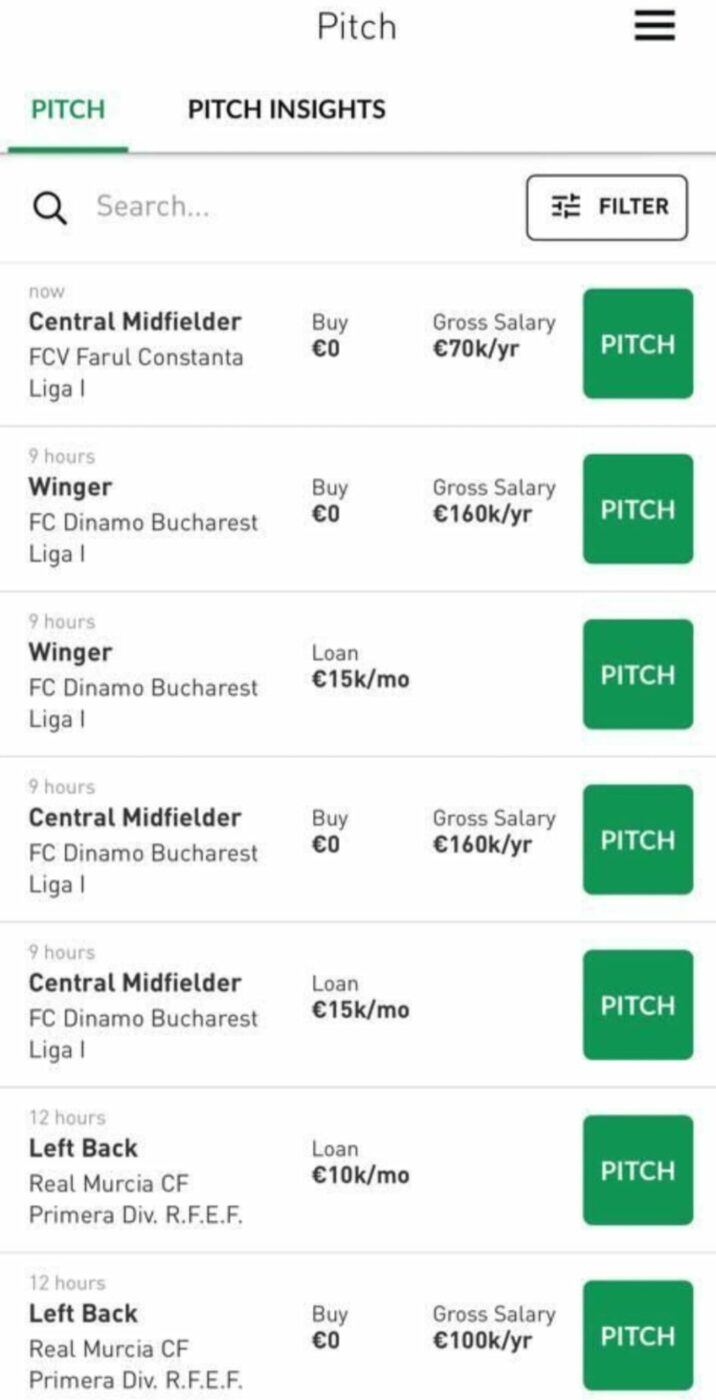This screenshot has width=716, height=1400.
Task: Pitch for Dinamo Central Midfielder loan €15k/mo
Action: [637, 1005]
